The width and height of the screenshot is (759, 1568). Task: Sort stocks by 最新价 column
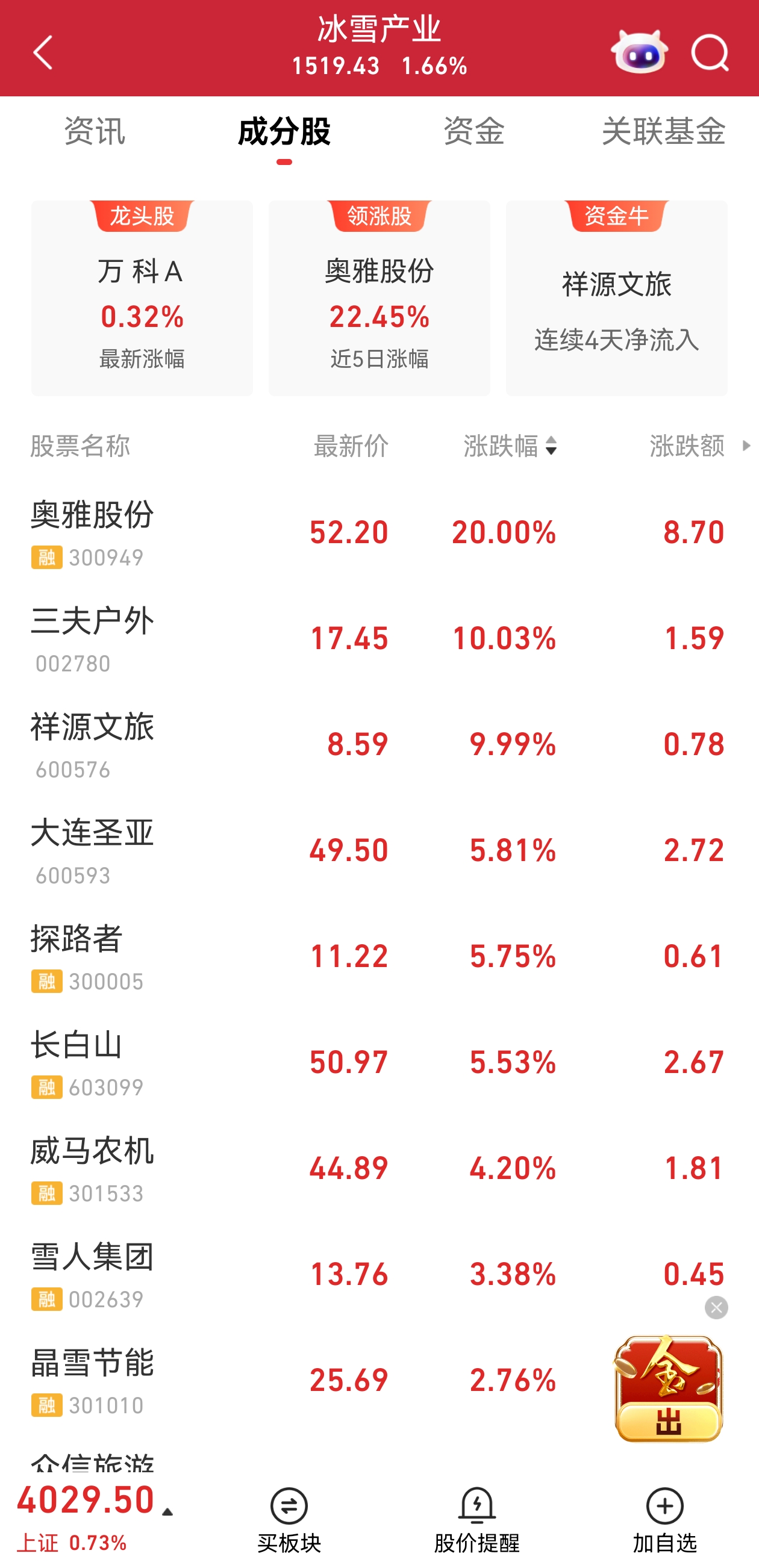(x=351, y=446)
